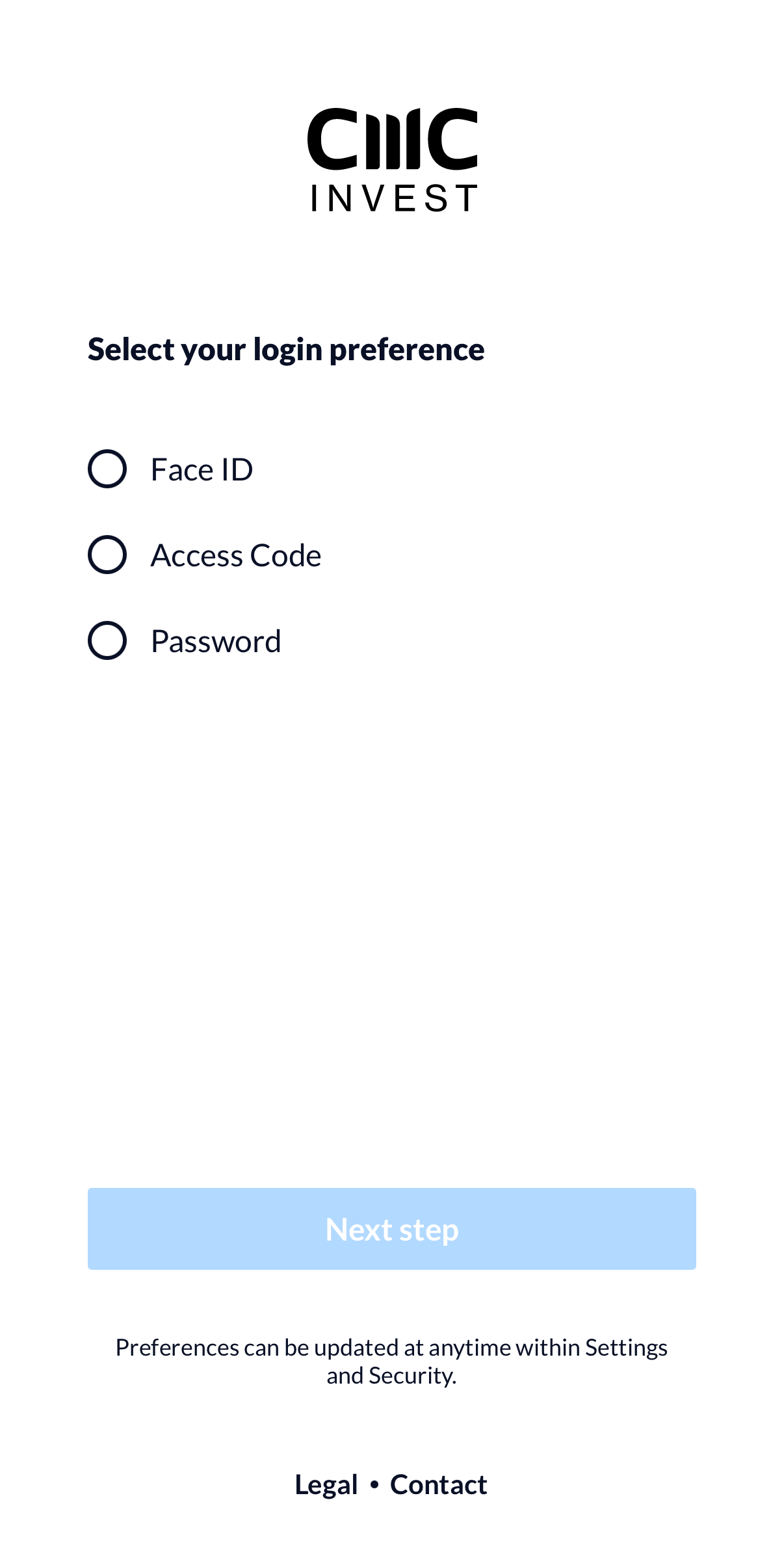The width and height of the screenshot is (784, 1565).
Task: Pick Password as login method
Action: pos(107,640)
